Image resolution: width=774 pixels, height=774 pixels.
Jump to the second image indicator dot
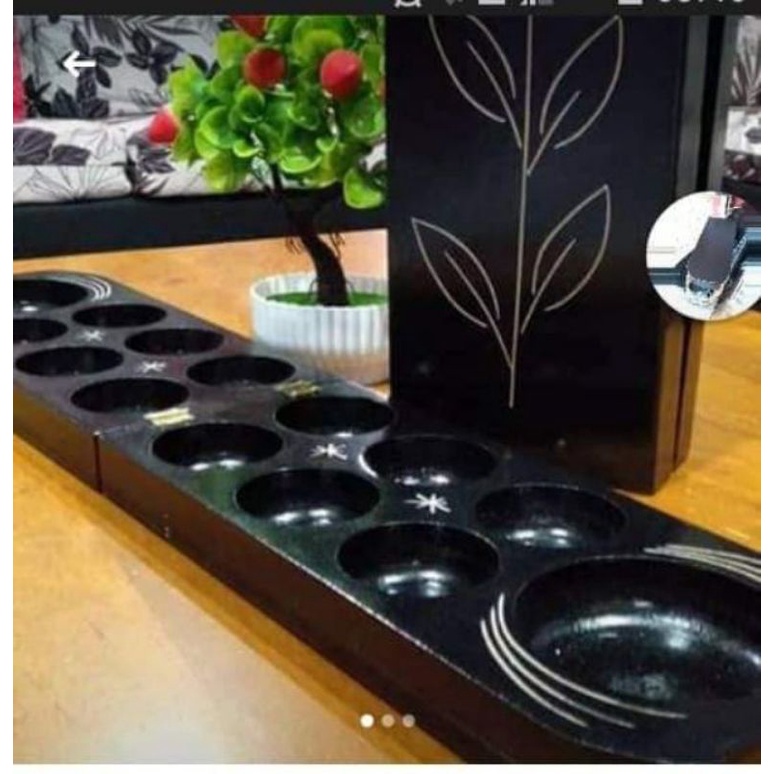tap(388, 721)
